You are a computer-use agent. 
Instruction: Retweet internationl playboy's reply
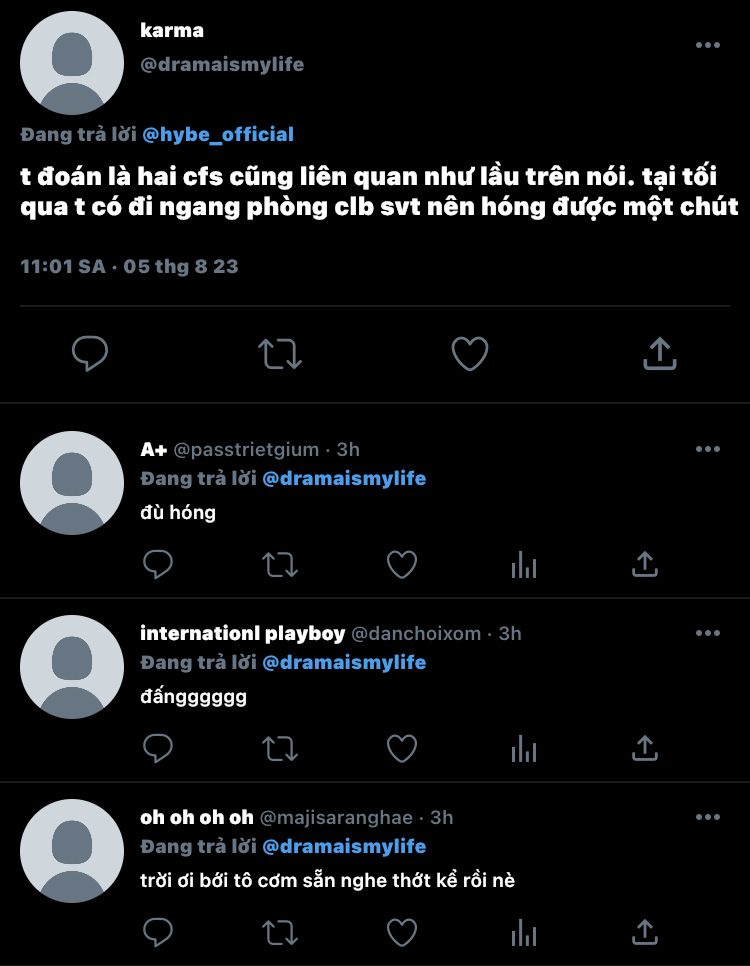point(279,748)
